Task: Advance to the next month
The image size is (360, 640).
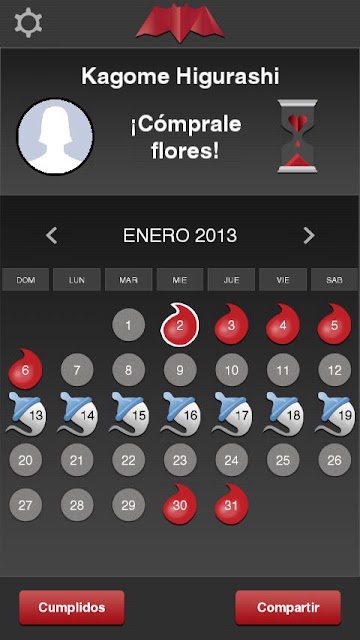Action: pyautogui.click(x=309, y=236)
